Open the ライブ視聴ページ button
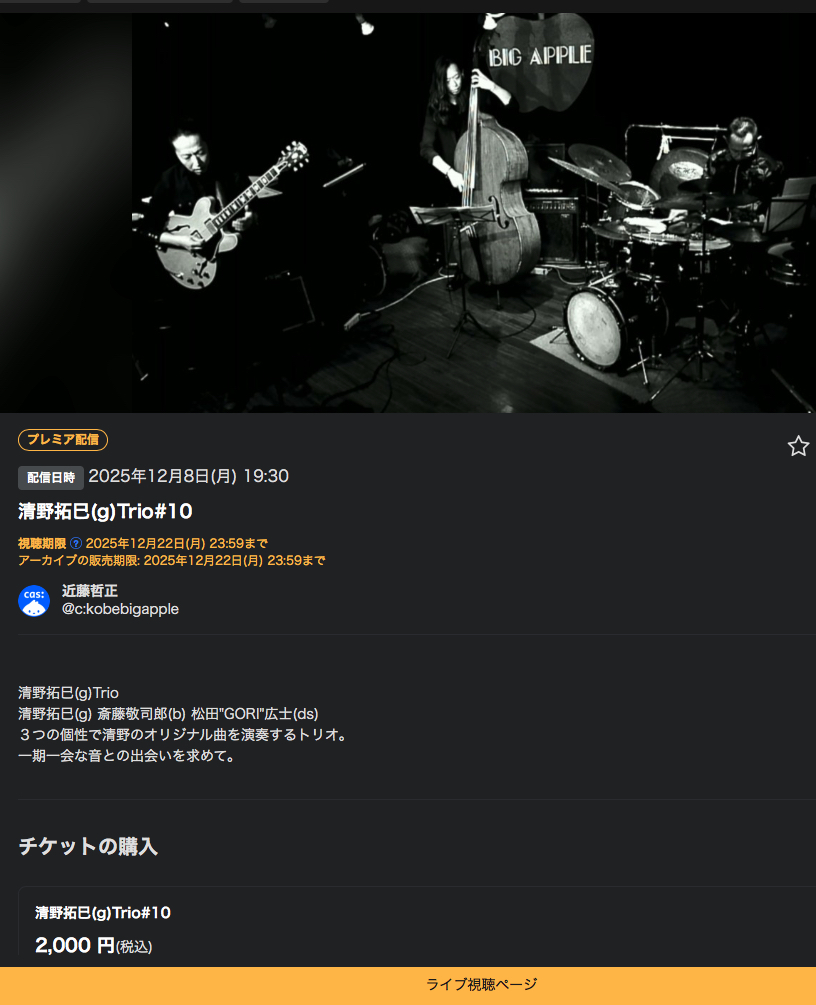Screen dimensions: 816x1005 (408, 985)
